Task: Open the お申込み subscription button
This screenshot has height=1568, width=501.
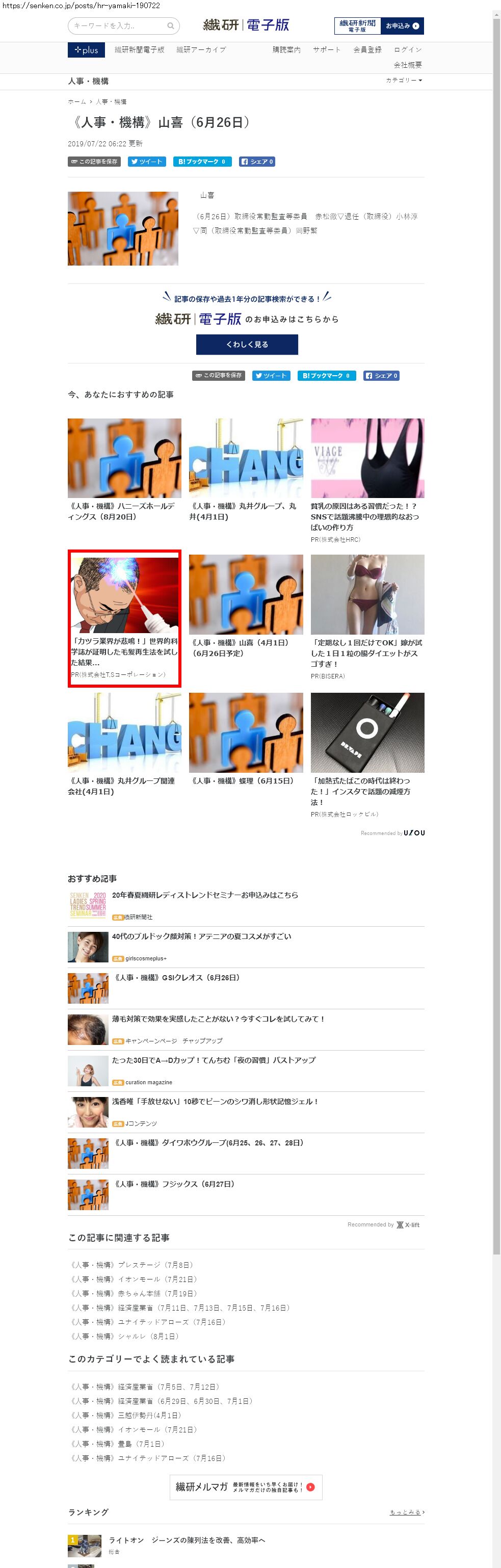Action: pos(403,25)
